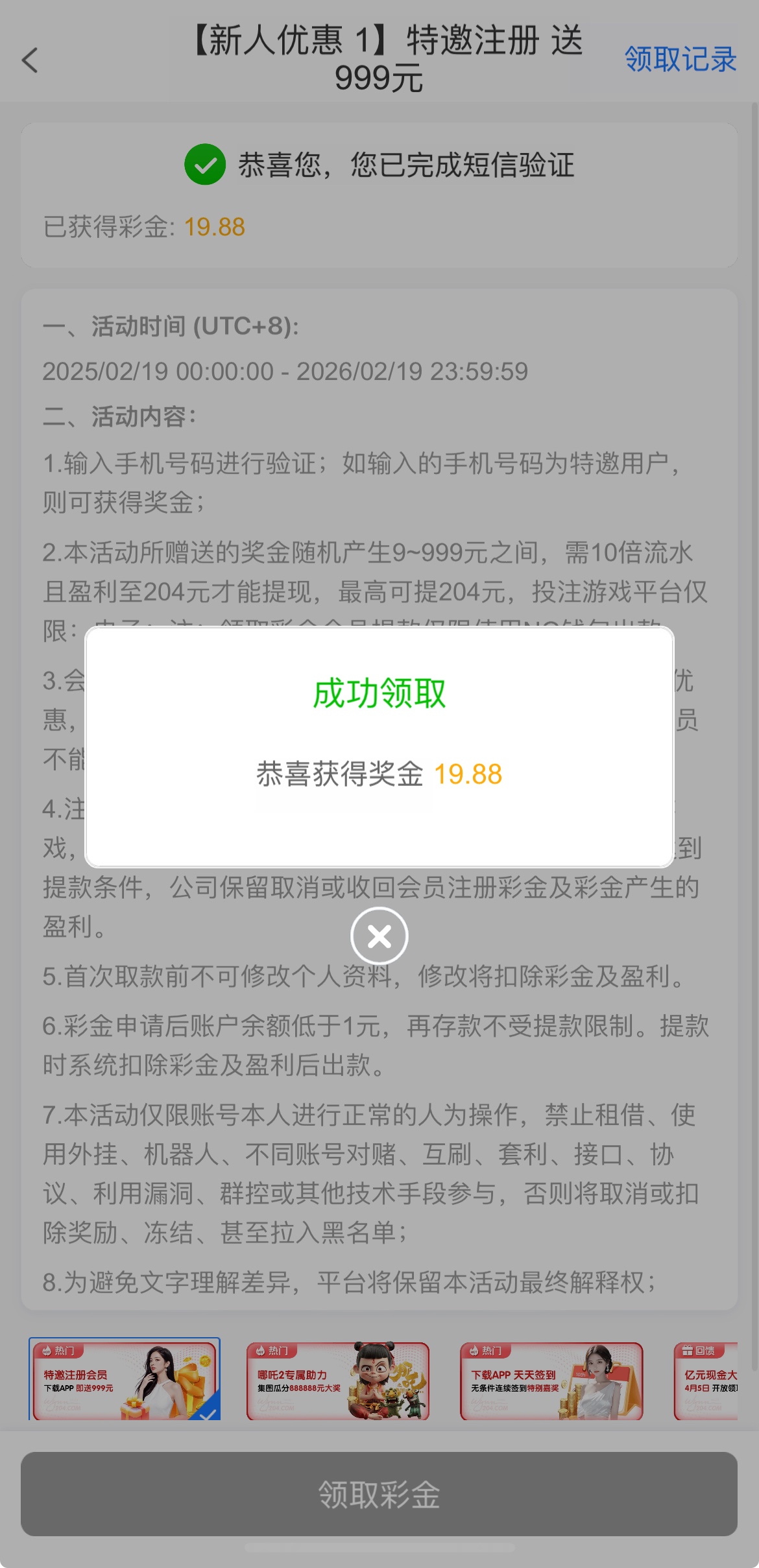Open the 哪吒2专属助力 promo banner
This screenshot has height=1568, width=759.
[337, 1380]
